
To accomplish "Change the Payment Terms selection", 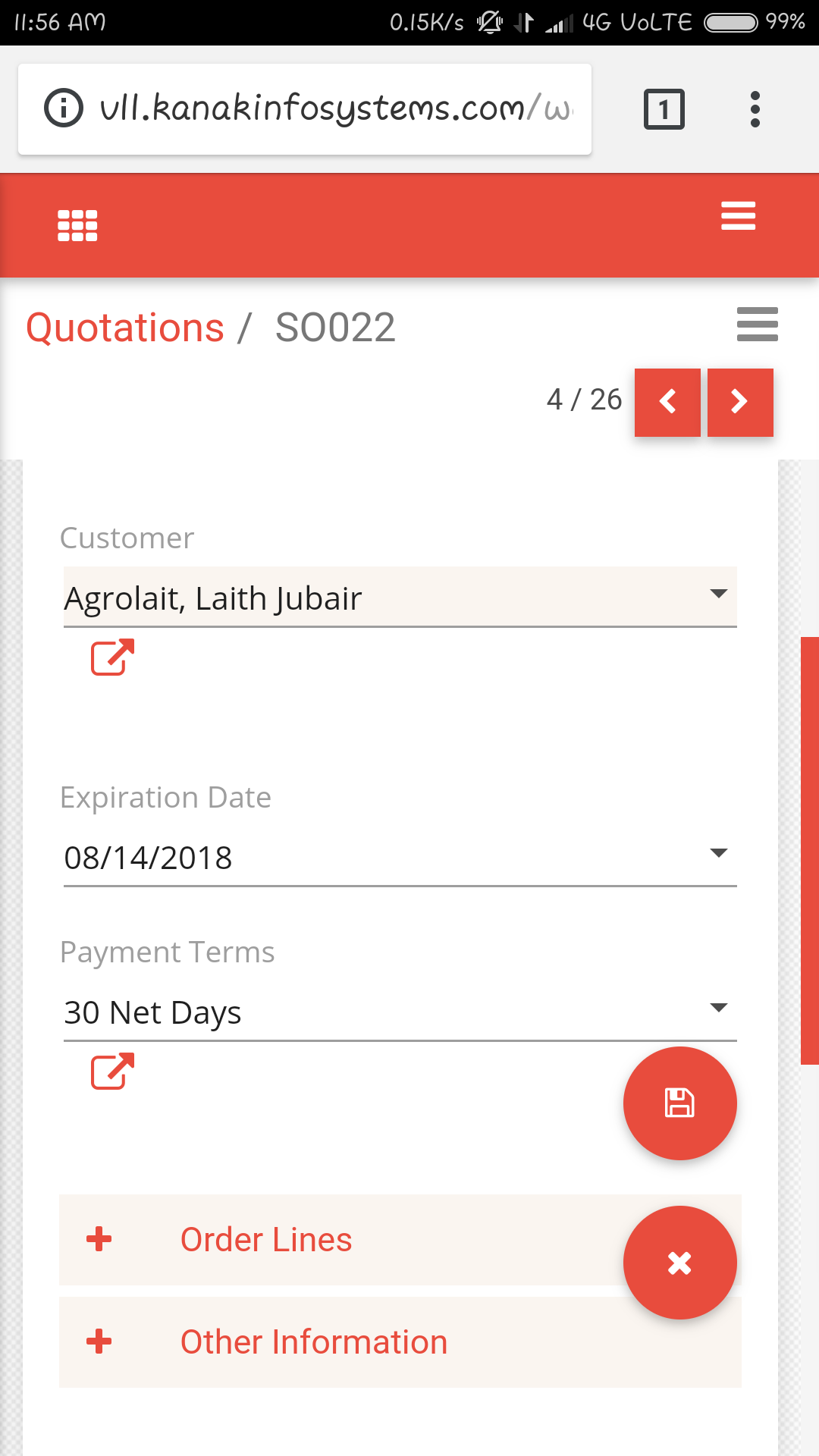I will pos(400,1012).
